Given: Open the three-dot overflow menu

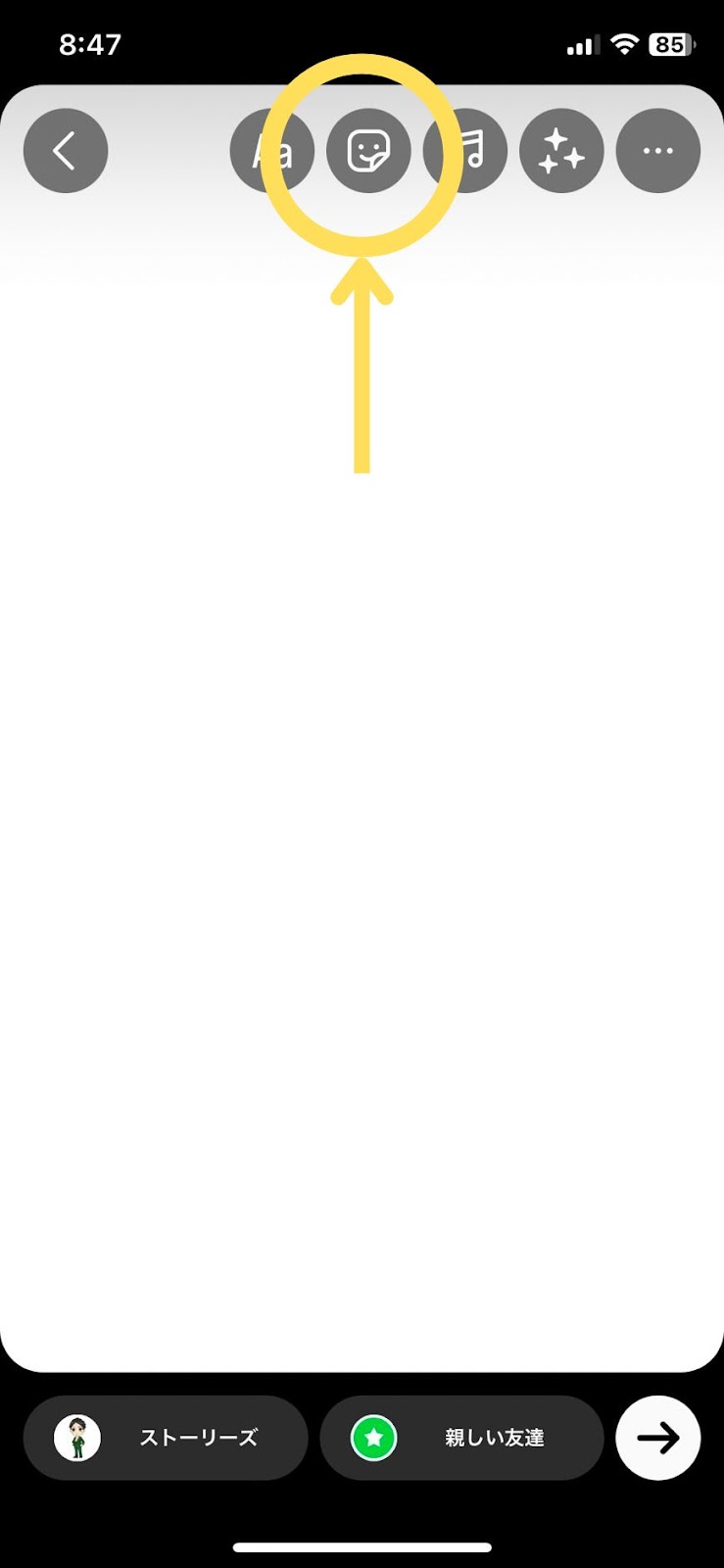Looking at the screenshot, I should click(658, 151).
